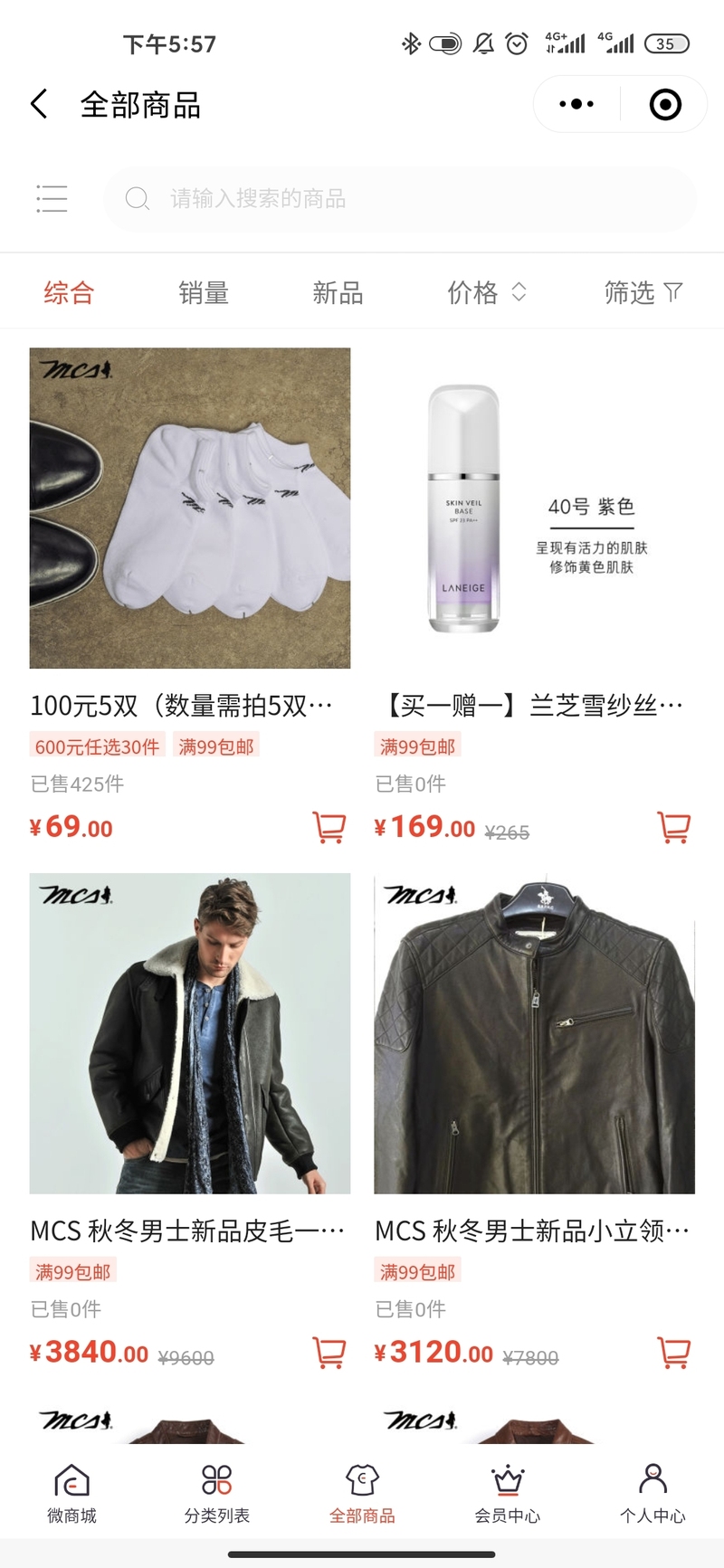Open the 兰芝雪纱丝 Laneige product card

coord(534,508)
